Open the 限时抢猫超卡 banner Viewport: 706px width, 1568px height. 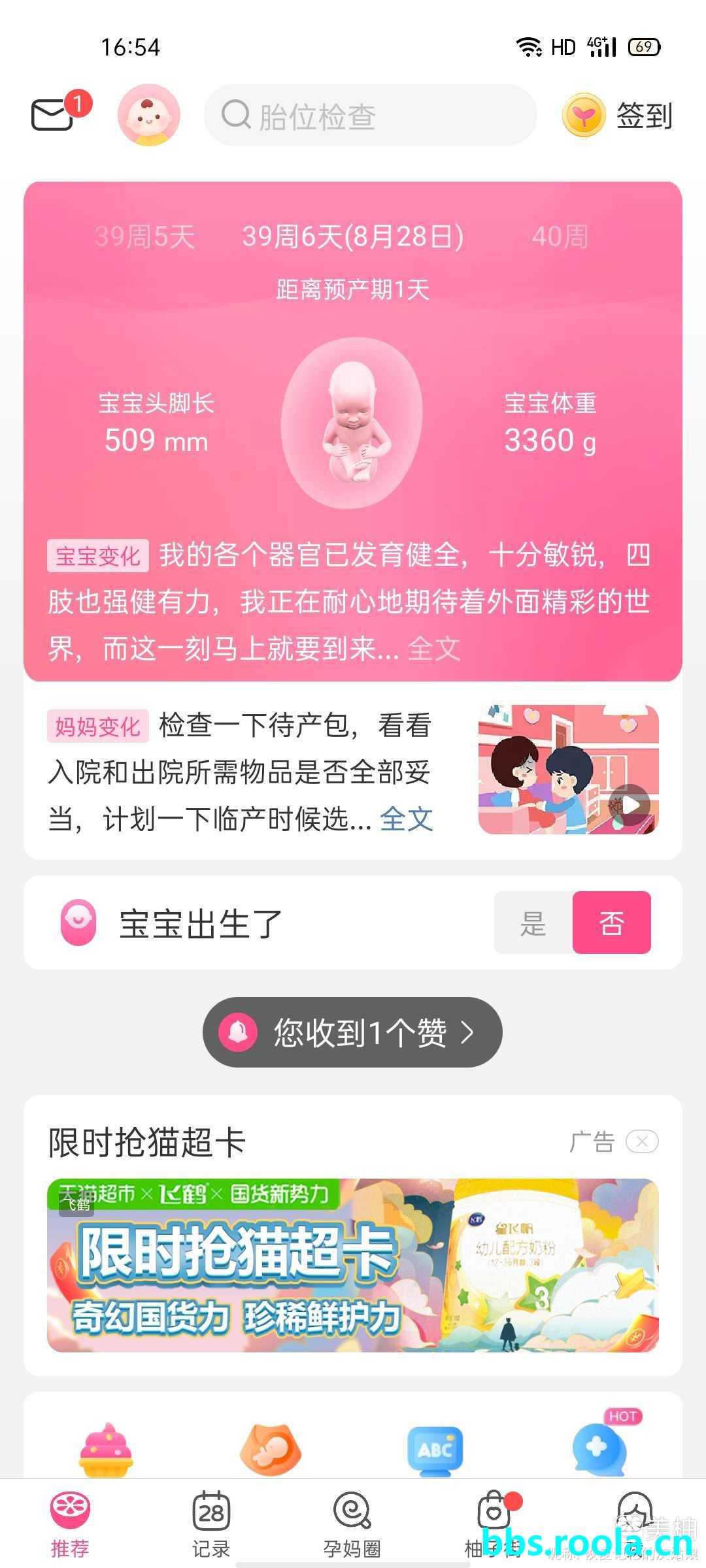click(352, 1265)
